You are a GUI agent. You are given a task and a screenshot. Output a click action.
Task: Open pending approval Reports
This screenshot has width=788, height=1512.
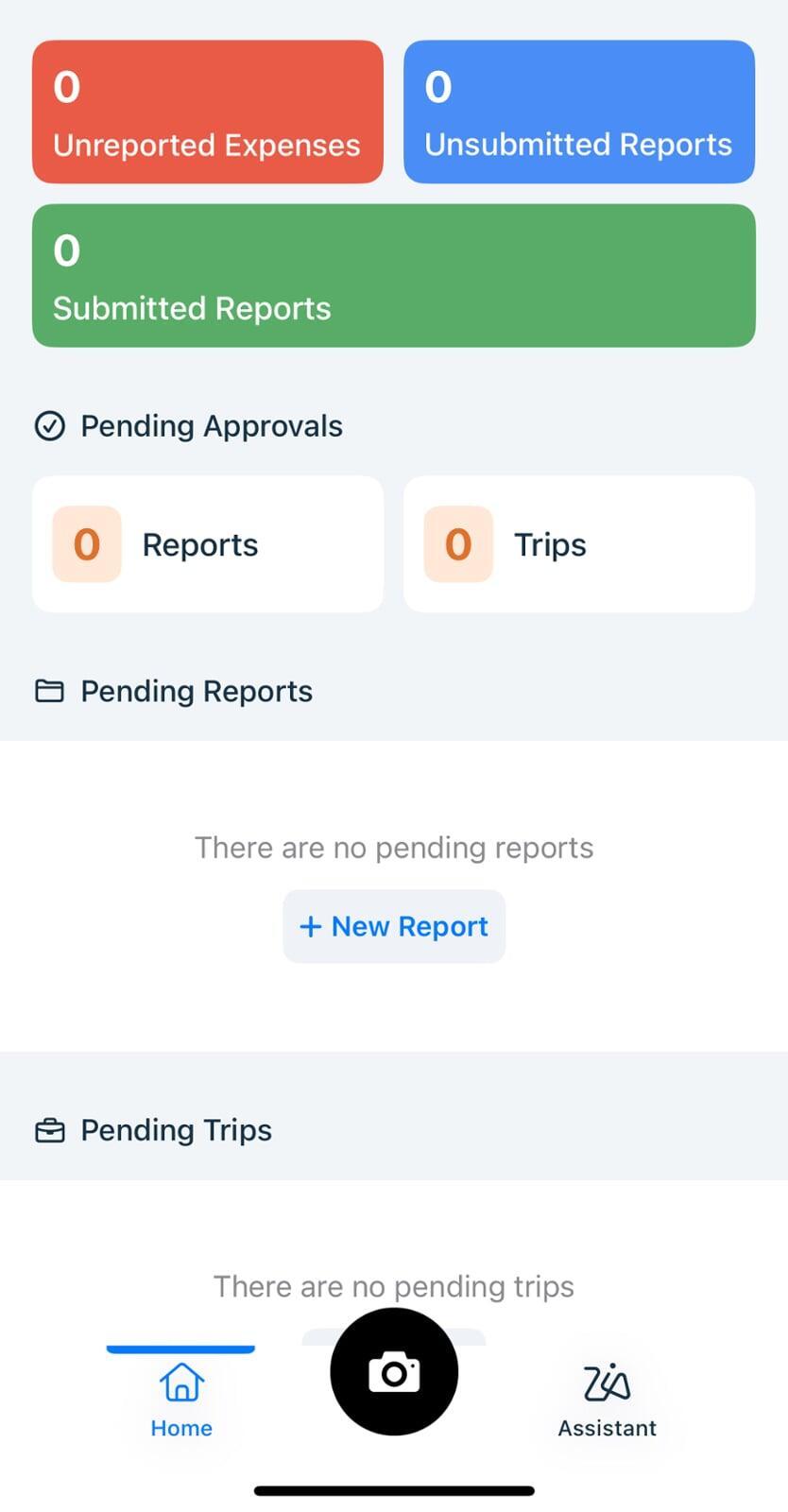(208, 544)
